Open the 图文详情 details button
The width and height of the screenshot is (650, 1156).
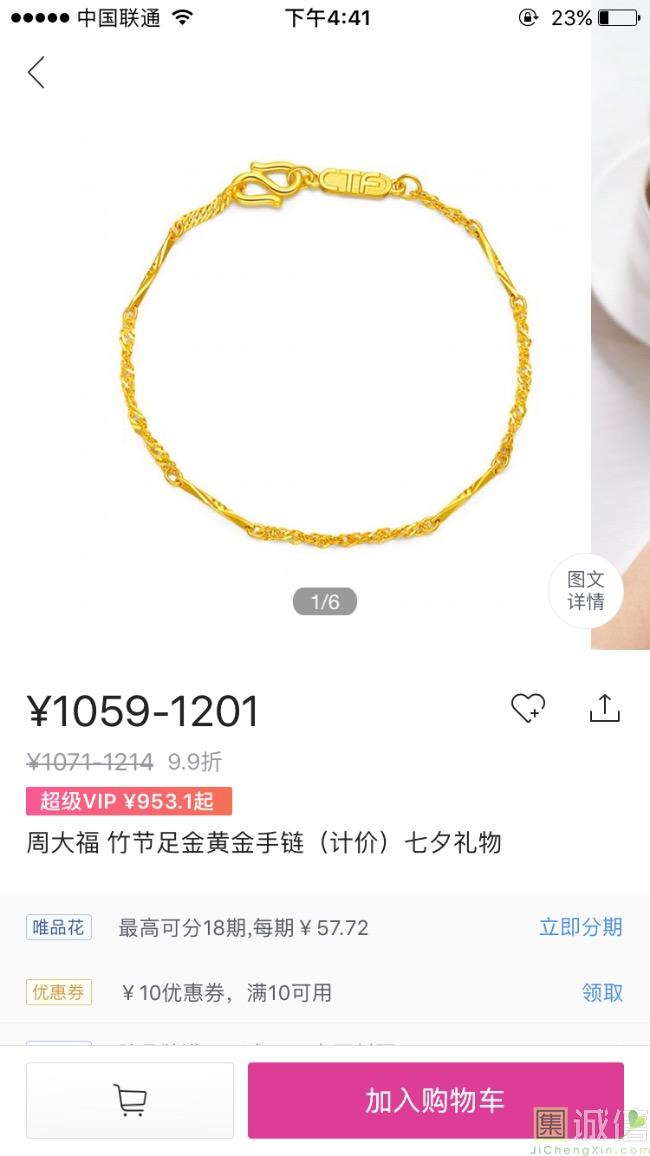[586, 591]
